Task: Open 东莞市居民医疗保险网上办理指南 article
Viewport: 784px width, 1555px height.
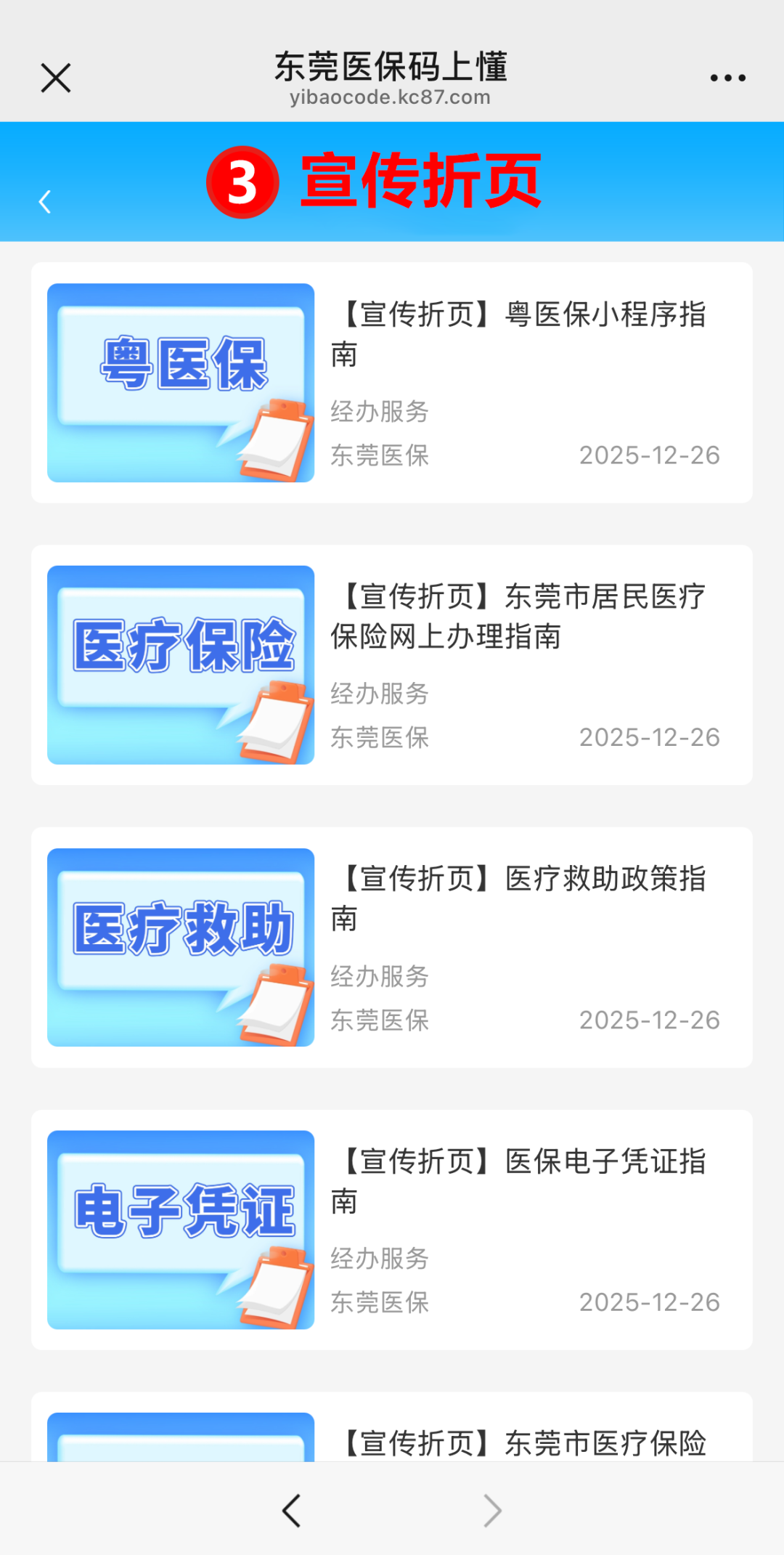Action: tap(524, 617)
